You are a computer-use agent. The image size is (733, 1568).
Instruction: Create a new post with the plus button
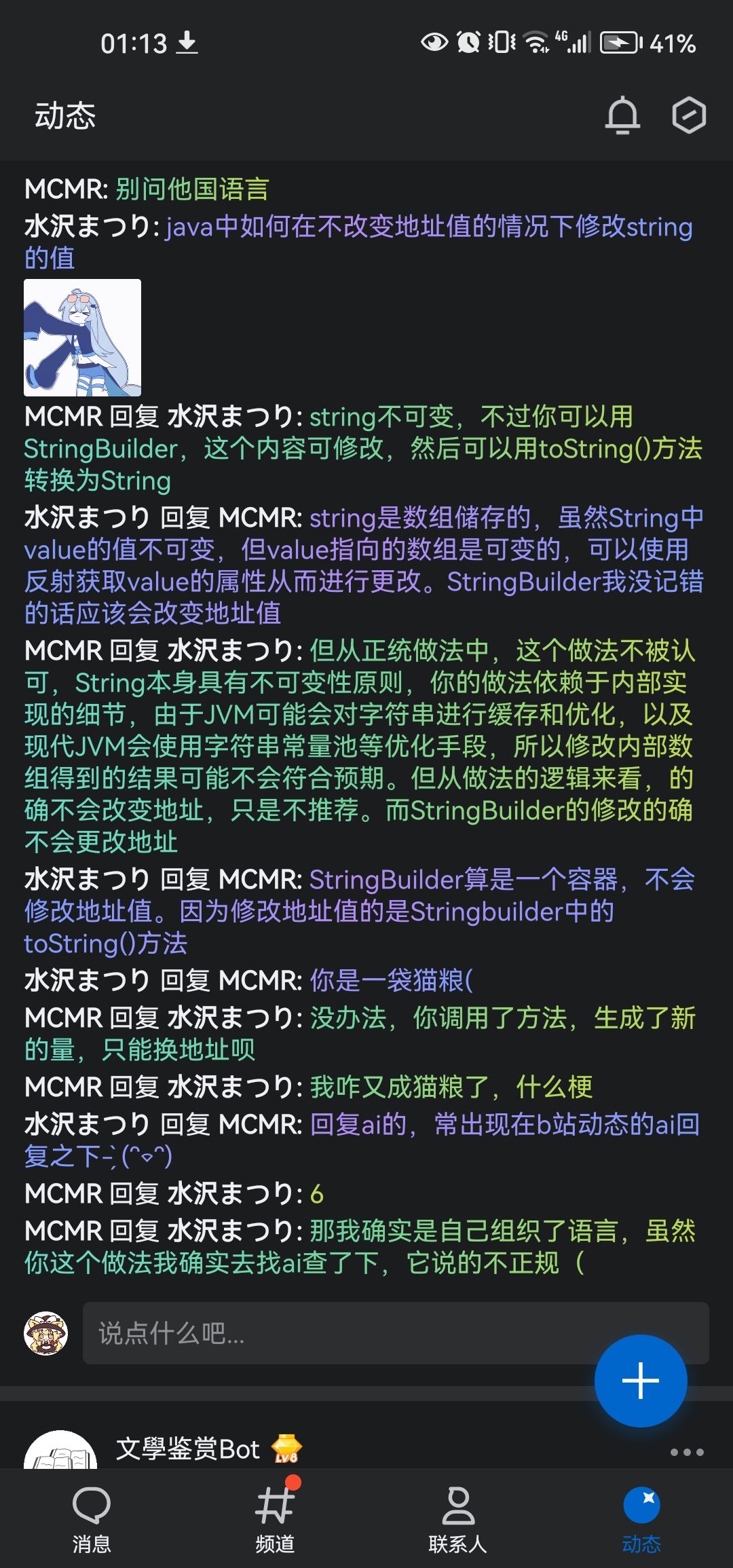pos(640,1380)
